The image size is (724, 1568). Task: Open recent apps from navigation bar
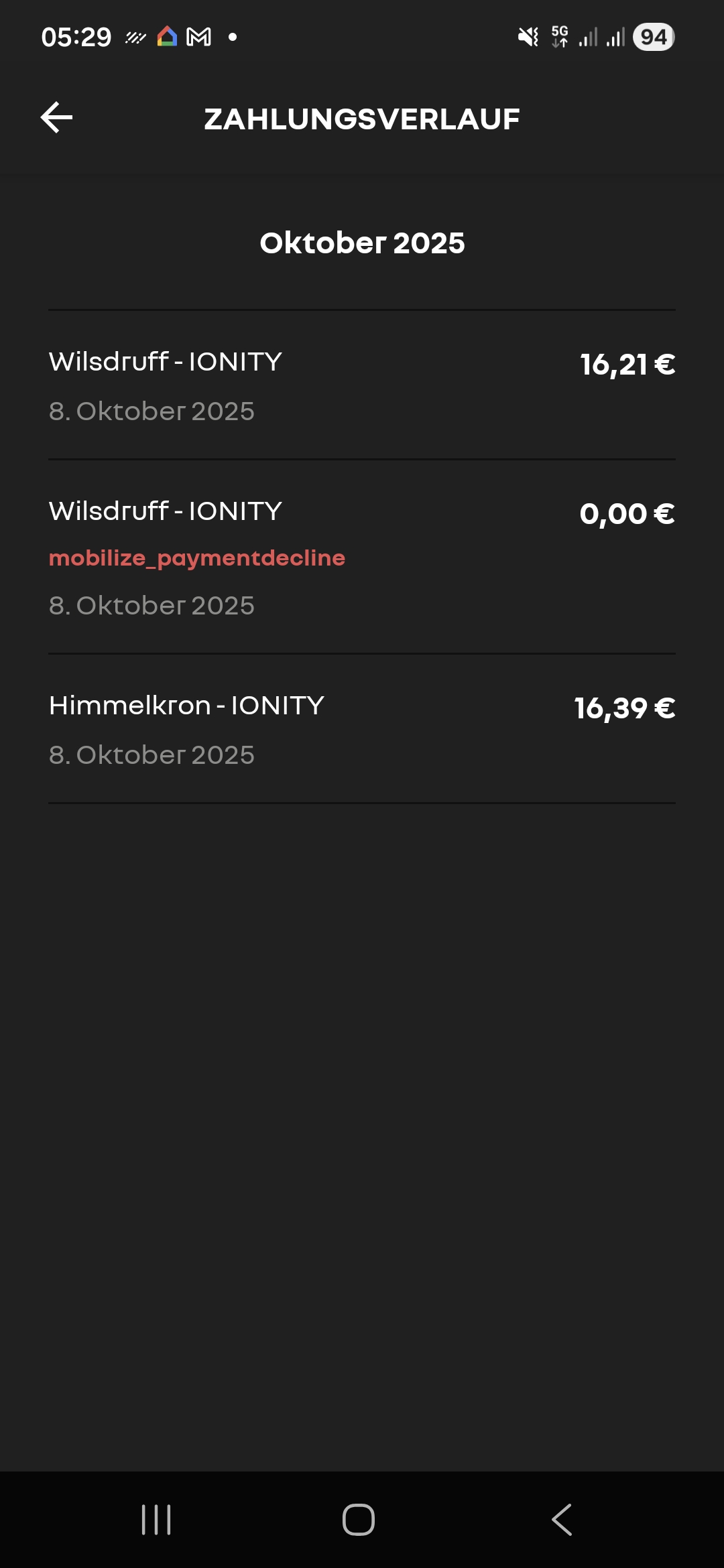(156, 1519)
